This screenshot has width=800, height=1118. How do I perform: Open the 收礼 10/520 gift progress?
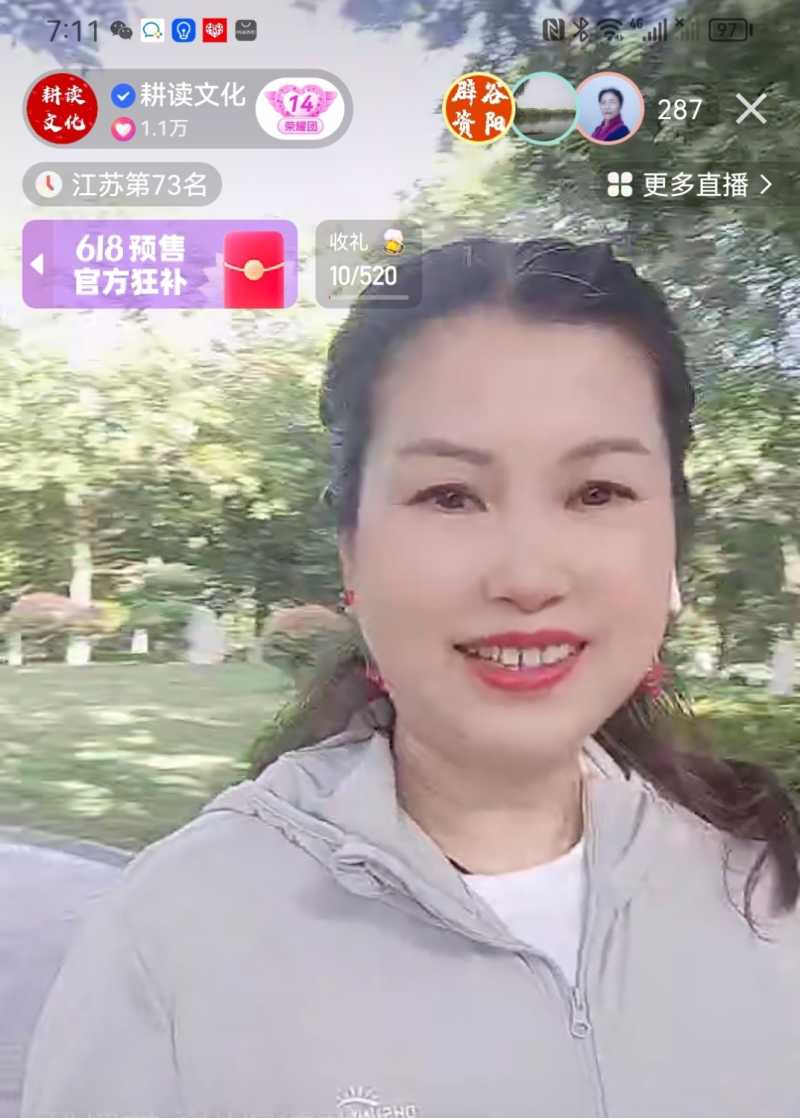[368, 264]
